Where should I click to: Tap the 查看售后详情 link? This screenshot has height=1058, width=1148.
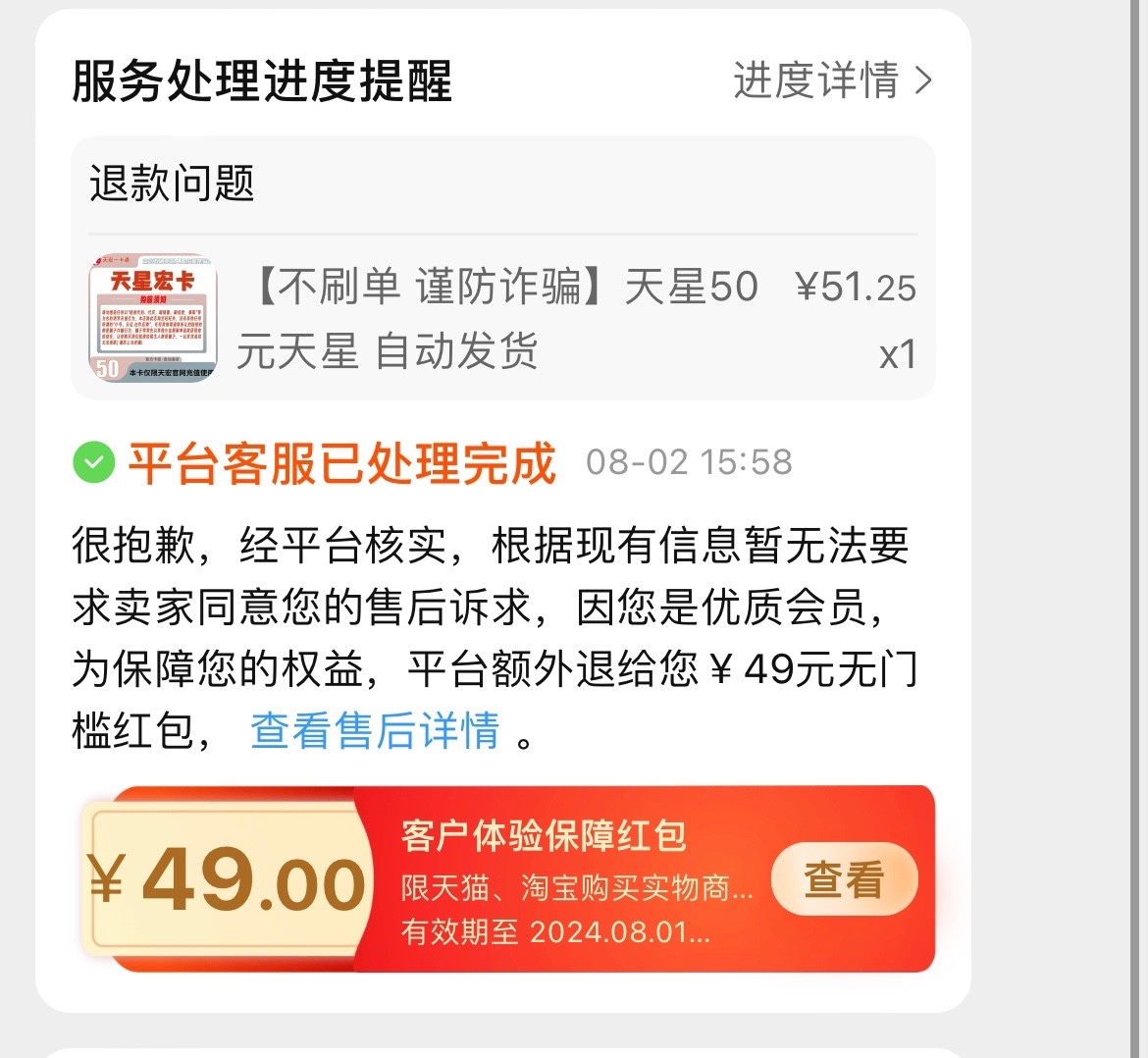[375, 731]
